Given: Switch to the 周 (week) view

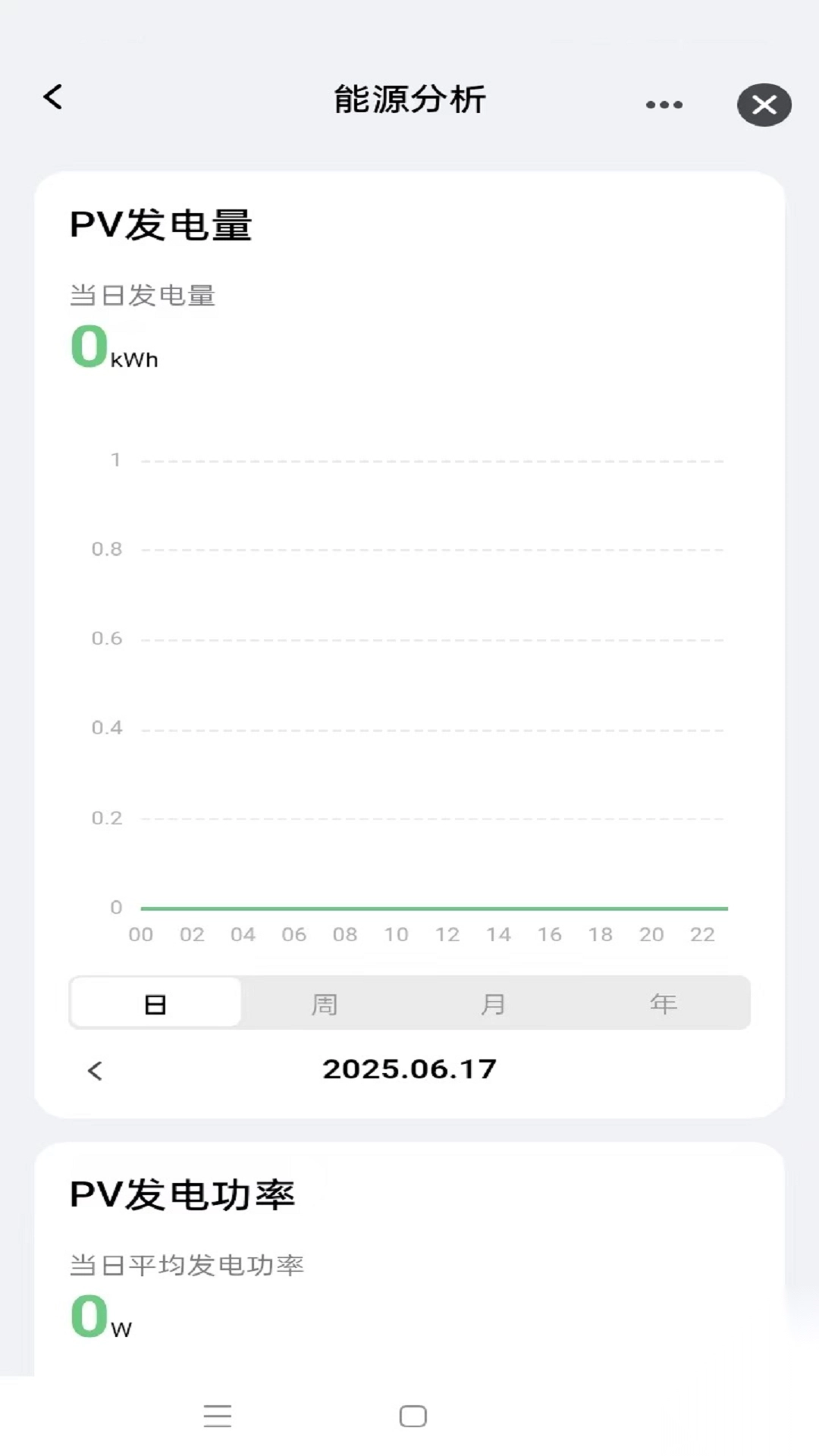Looking at the screenshot, I should point(325,1004).
